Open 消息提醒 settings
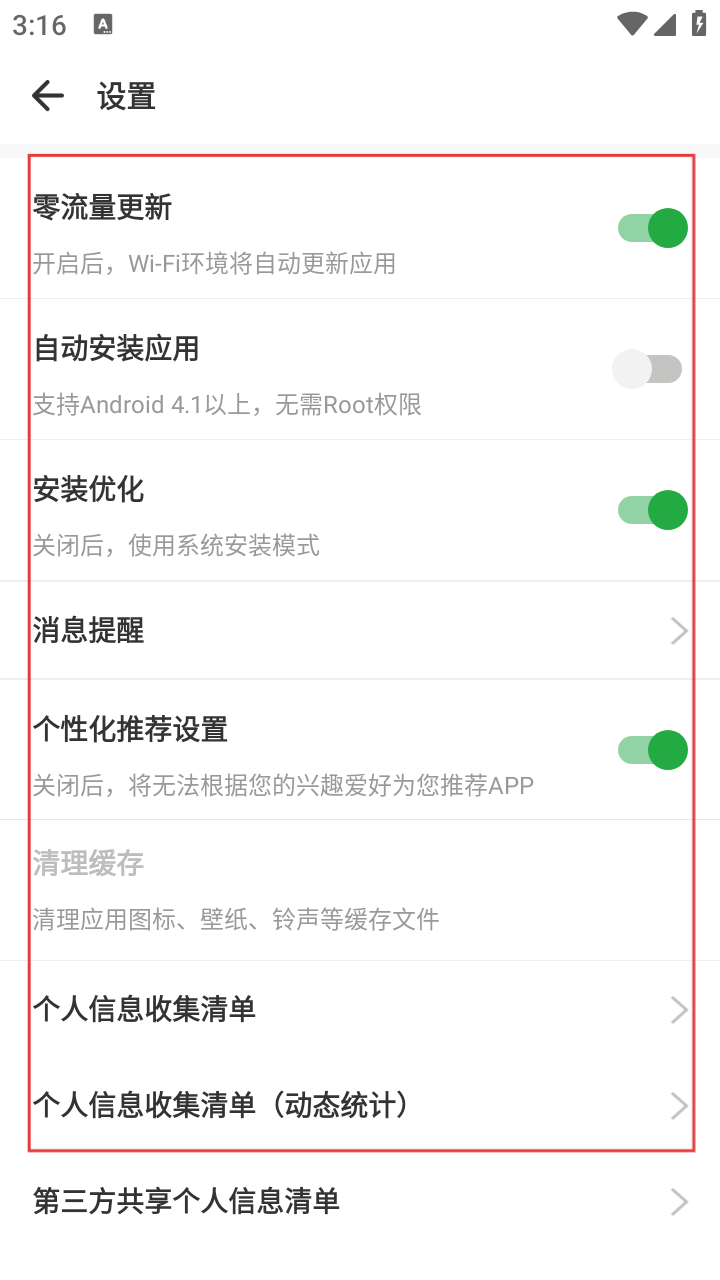 [x=360, y=631]
